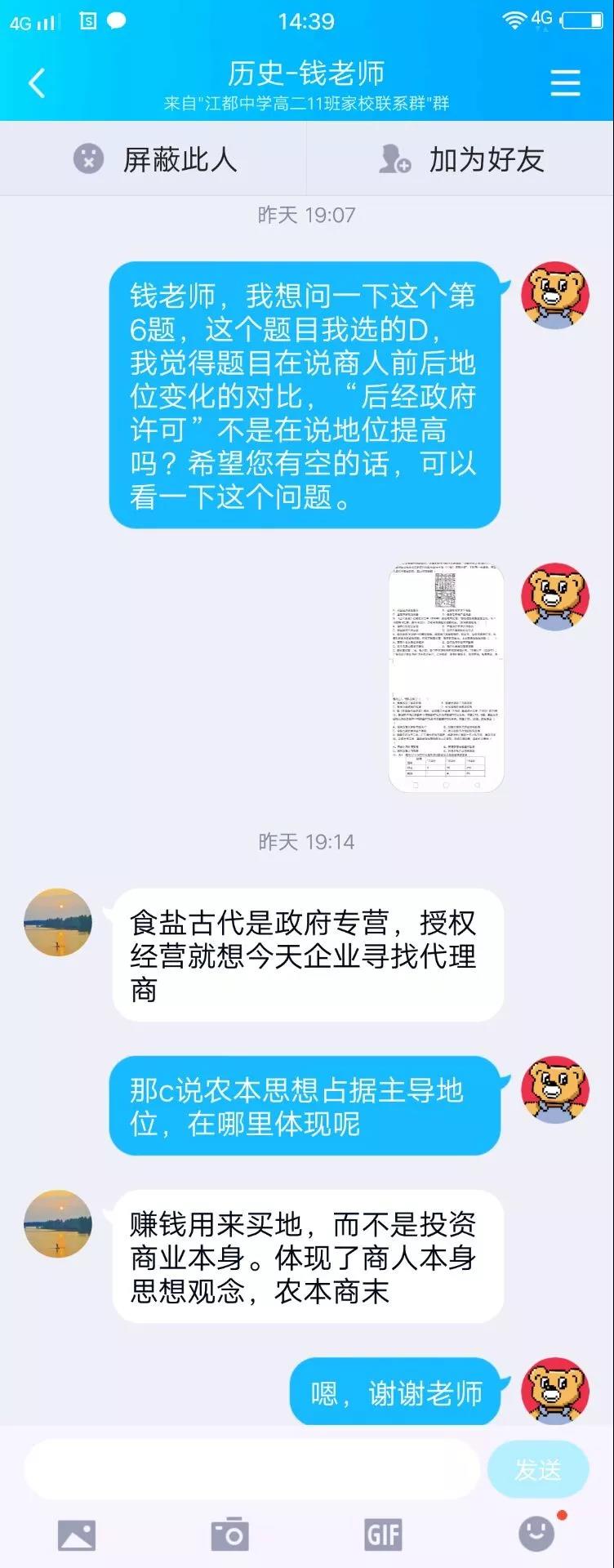Tap the 发送 send button
This screenshot has width=614, height=1568.
[x=537, y=1470]
